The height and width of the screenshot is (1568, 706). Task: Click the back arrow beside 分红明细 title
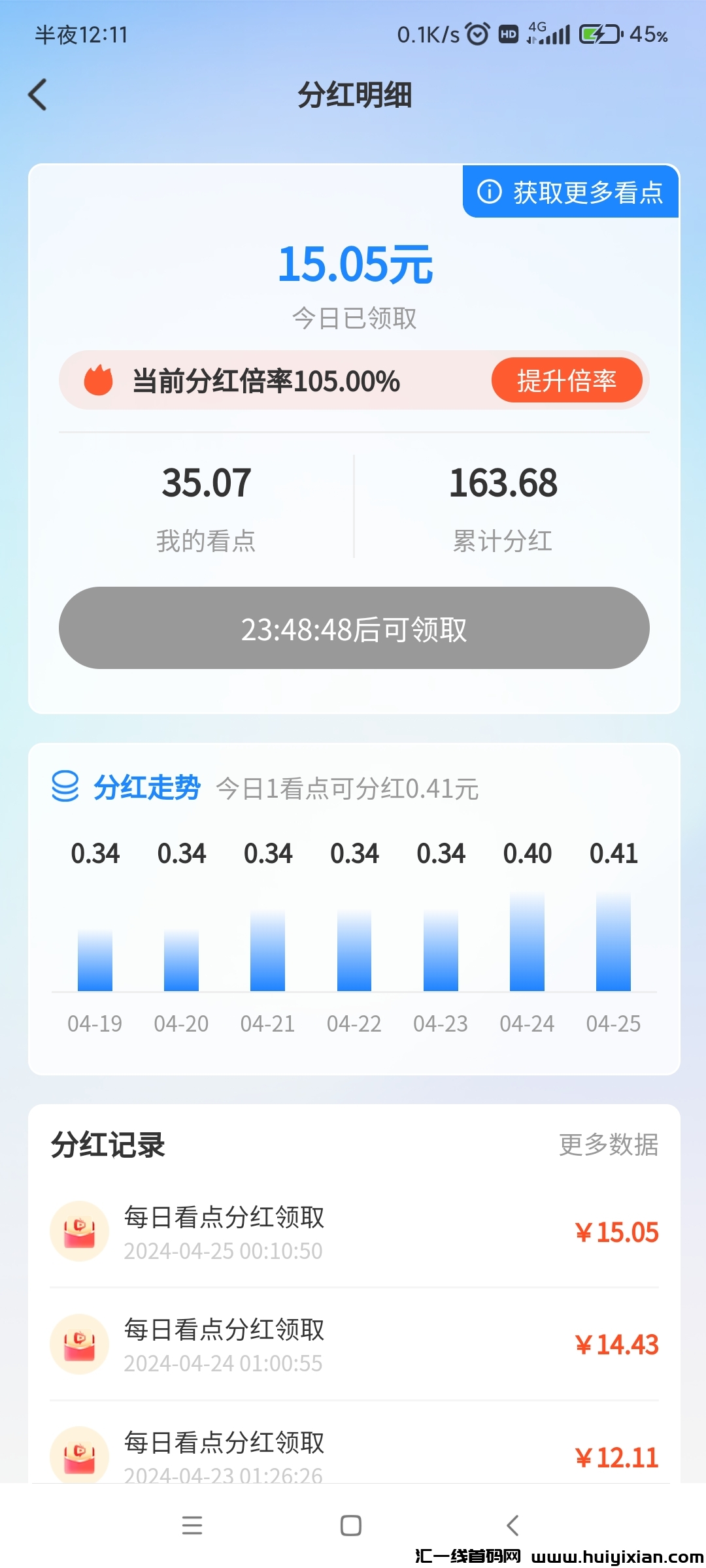pyautogui.click(x=37, y=95)
